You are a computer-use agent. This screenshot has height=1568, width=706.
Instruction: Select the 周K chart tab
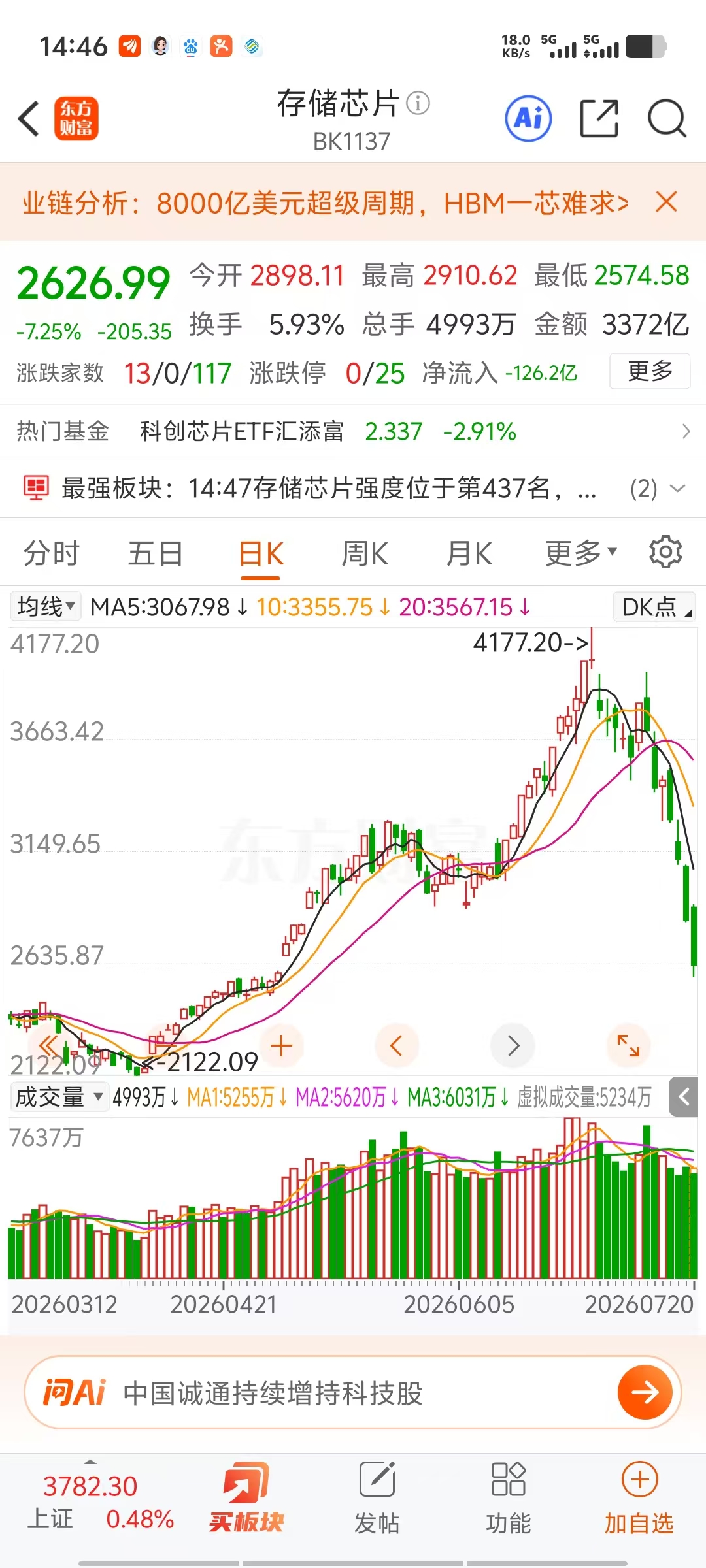click(365, 553)
